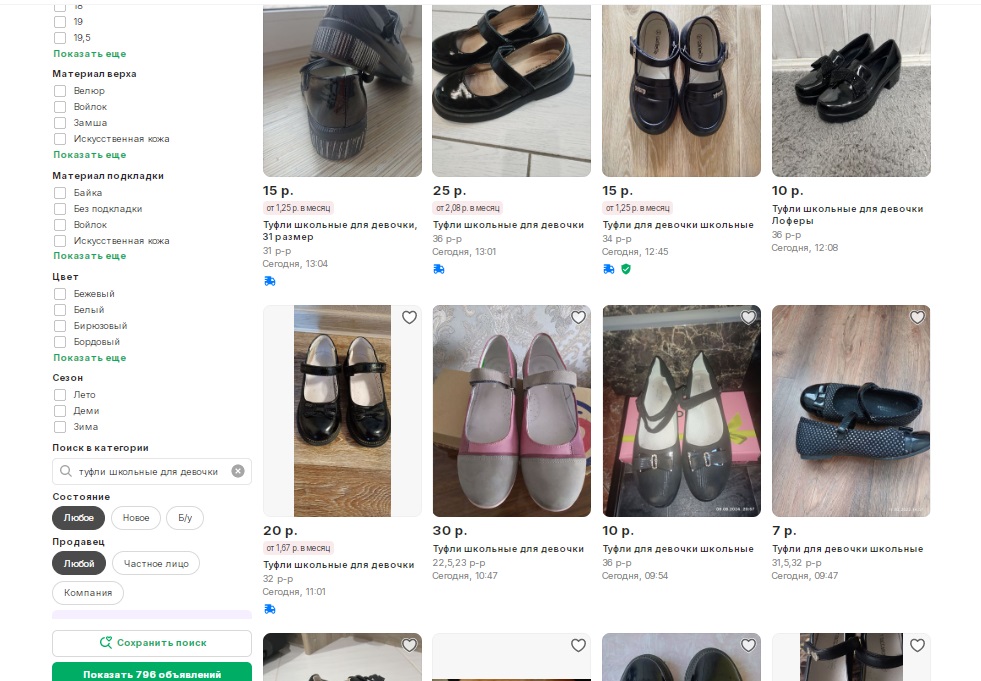
Task: Show more colors under Цвет
Action: click(89, 358)
